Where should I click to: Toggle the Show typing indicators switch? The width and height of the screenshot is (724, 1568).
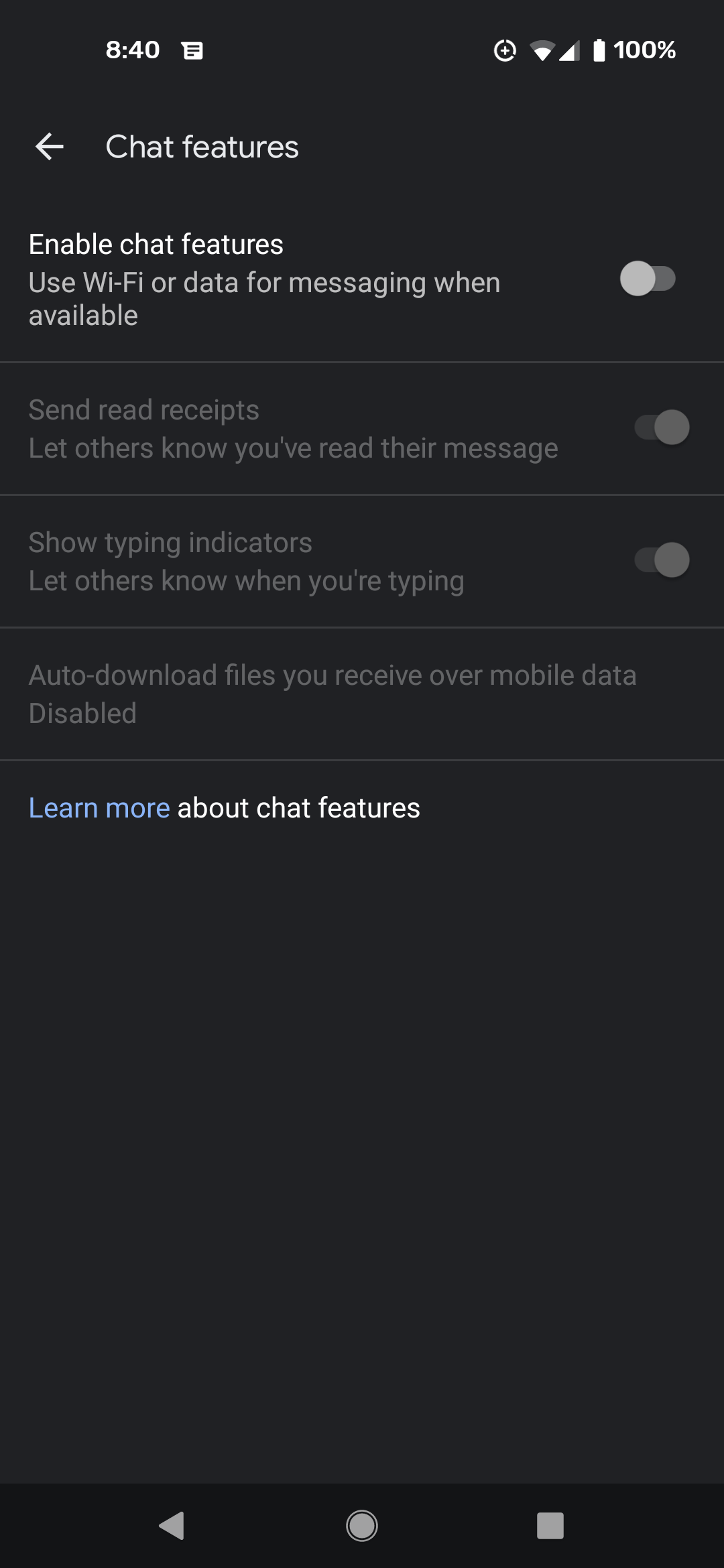[663, 561]
